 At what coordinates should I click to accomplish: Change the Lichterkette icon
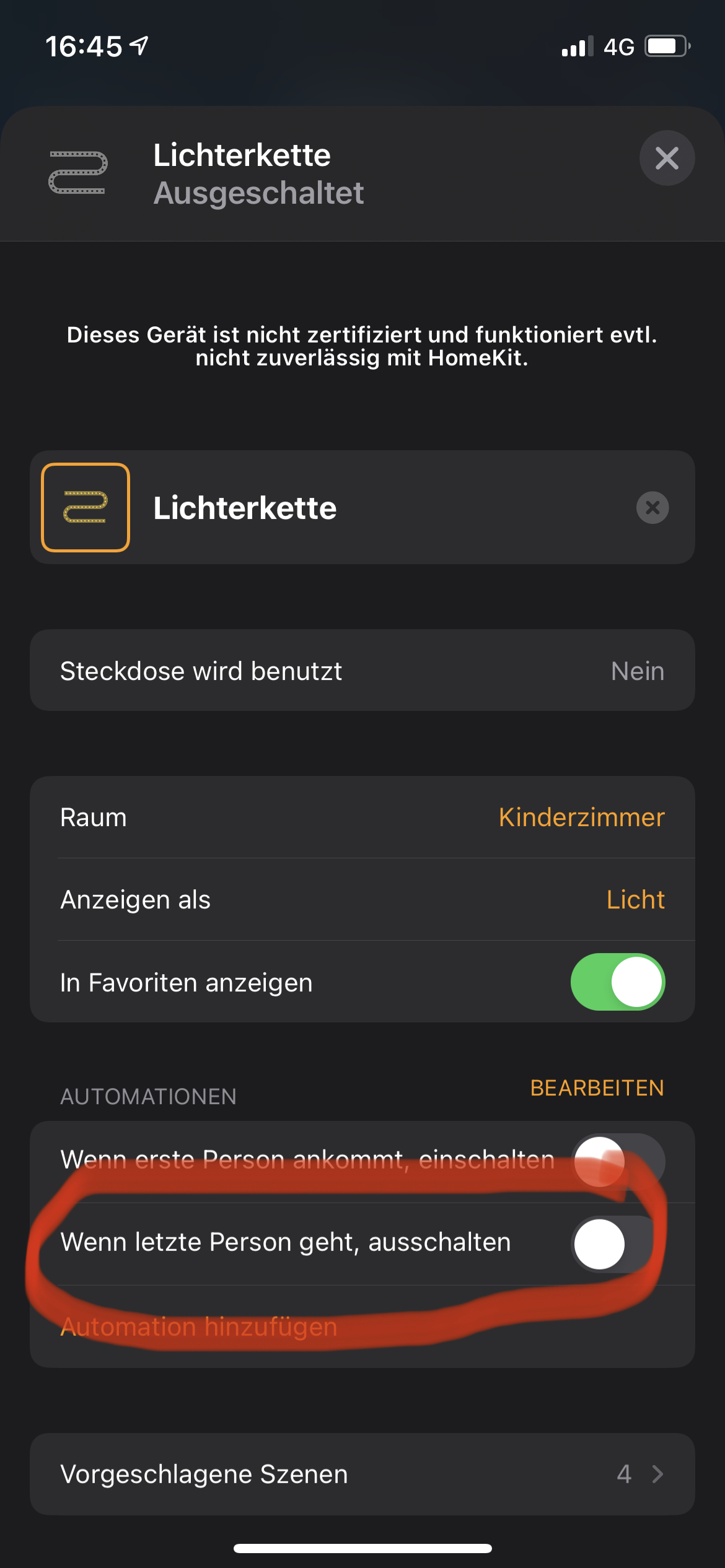click(x=86, y=507)
